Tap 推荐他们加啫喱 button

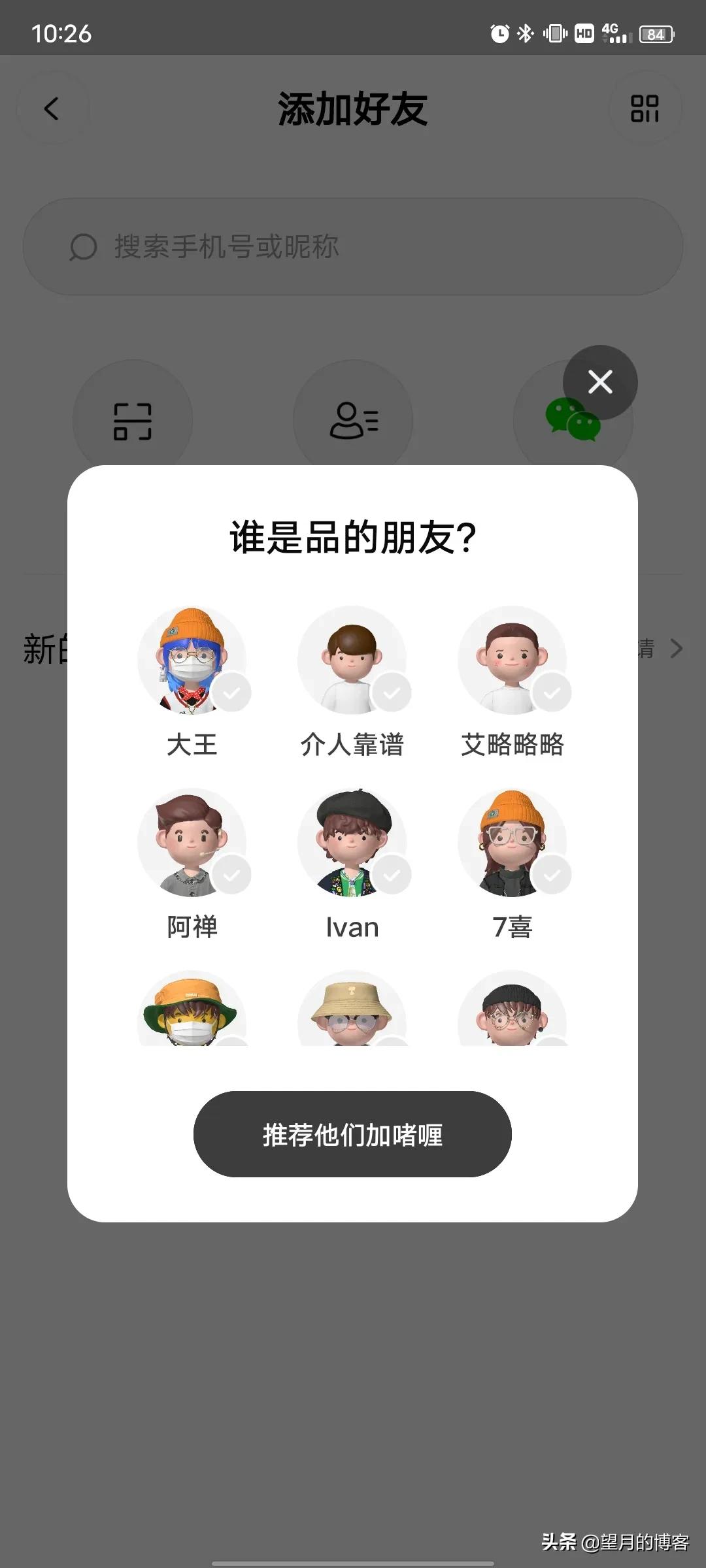(x=352, y=1134)
